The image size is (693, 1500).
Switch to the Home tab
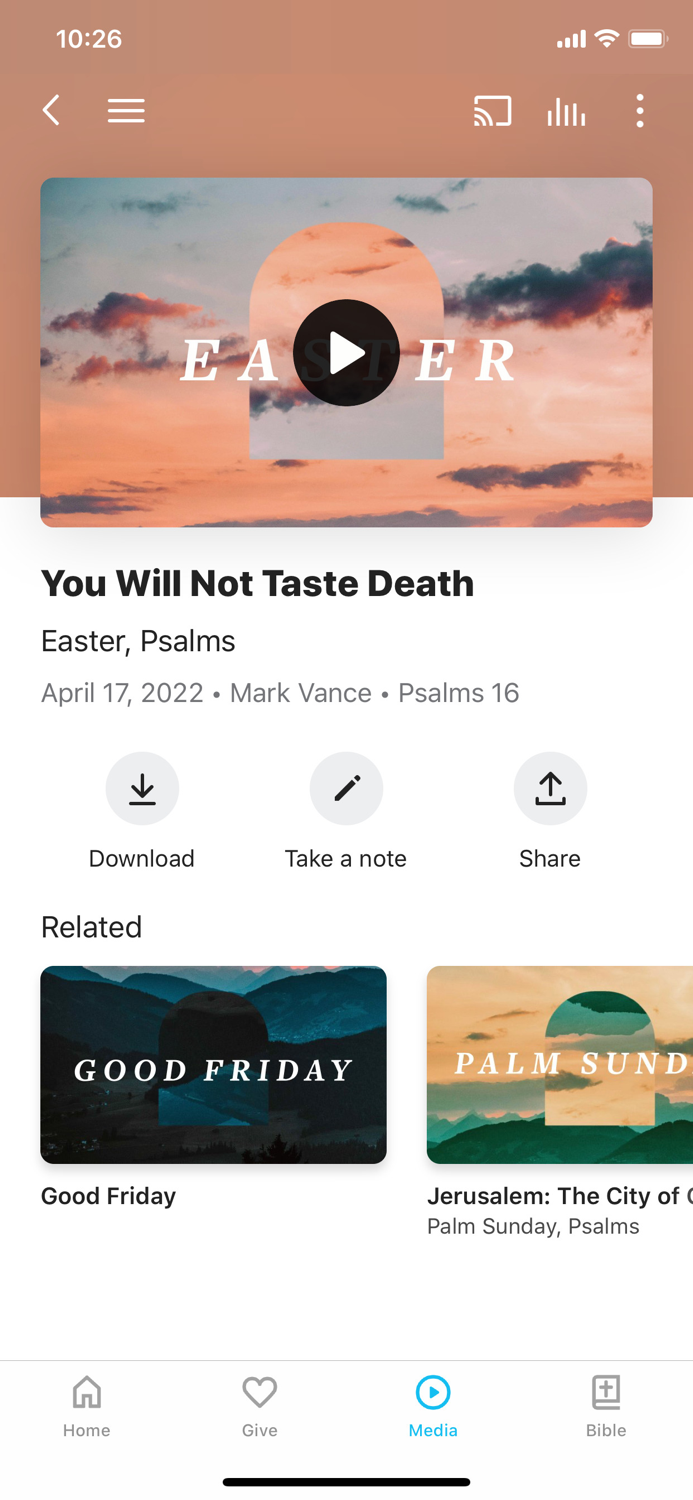coord(87,1407)
